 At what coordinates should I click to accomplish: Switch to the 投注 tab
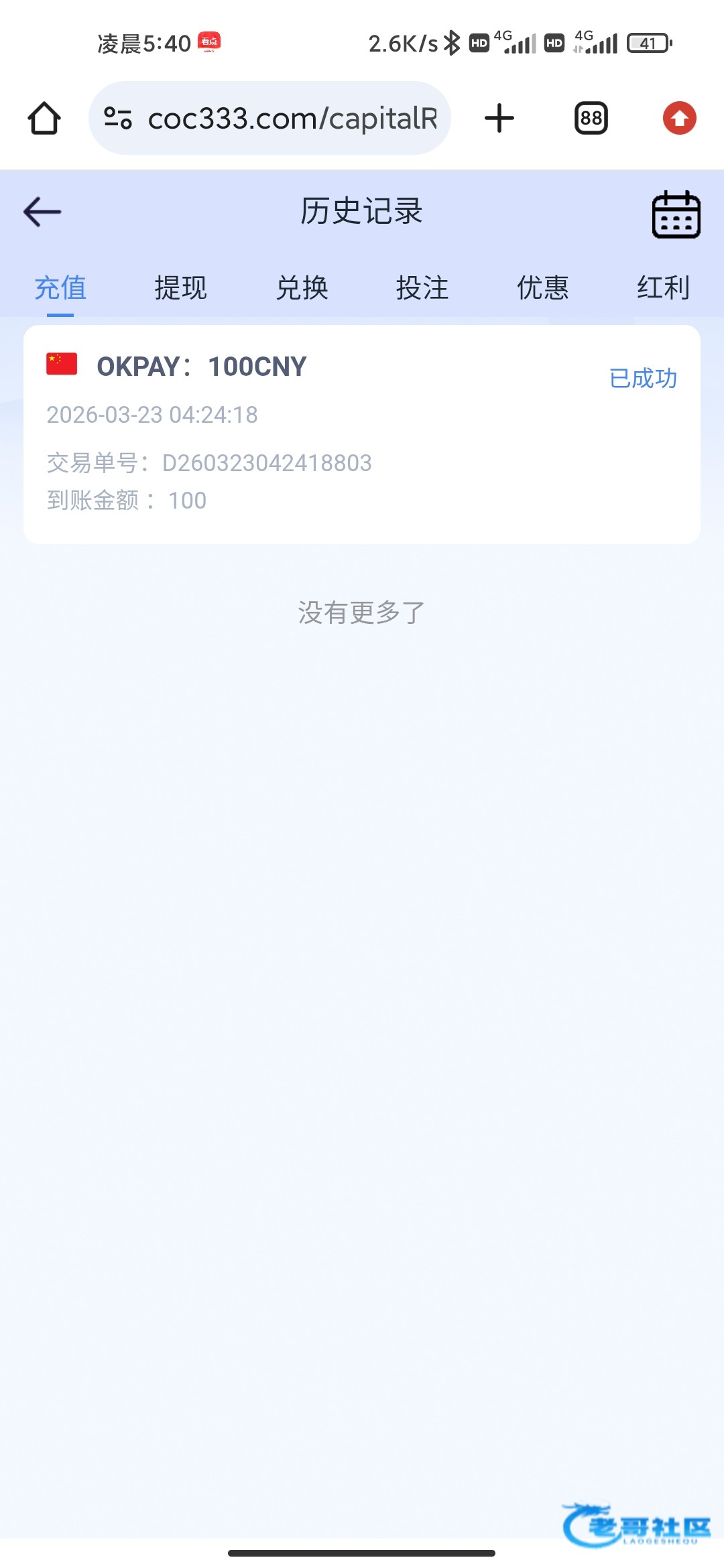click(x=422, y=288)
